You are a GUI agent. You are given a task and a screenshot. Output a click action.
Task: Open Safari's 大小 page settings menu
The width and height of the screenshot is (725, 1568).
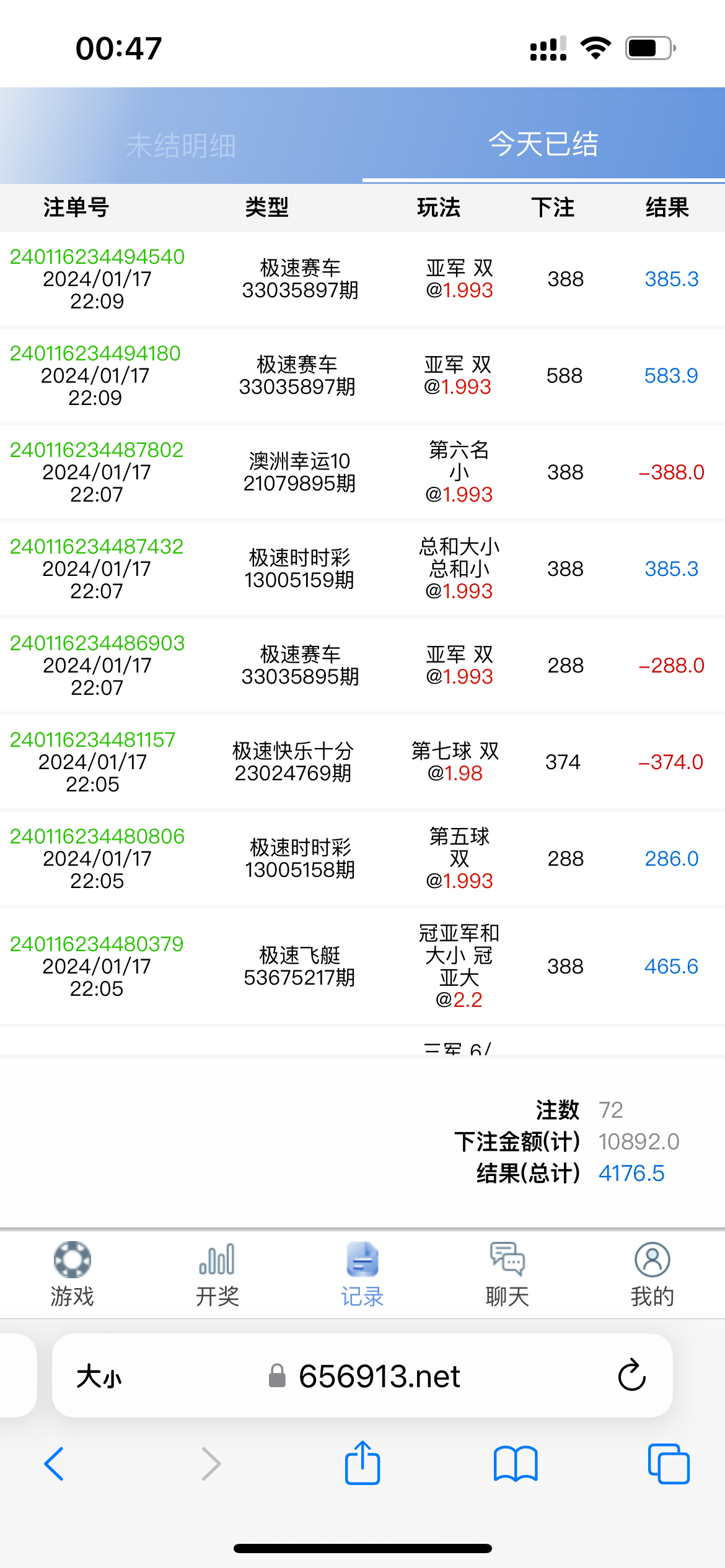point(99,1377)
